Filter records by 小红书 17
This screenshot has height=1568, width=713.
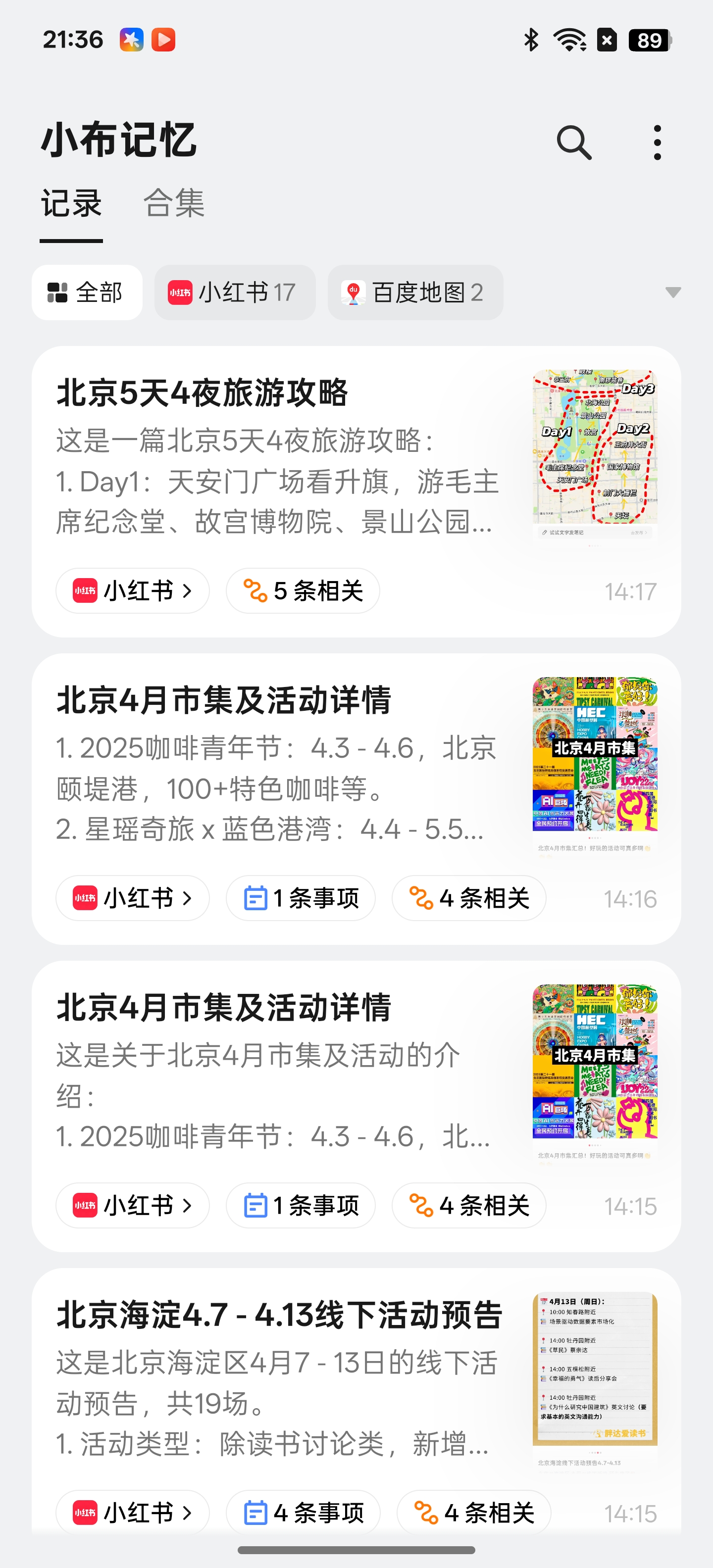click(234, 293)
